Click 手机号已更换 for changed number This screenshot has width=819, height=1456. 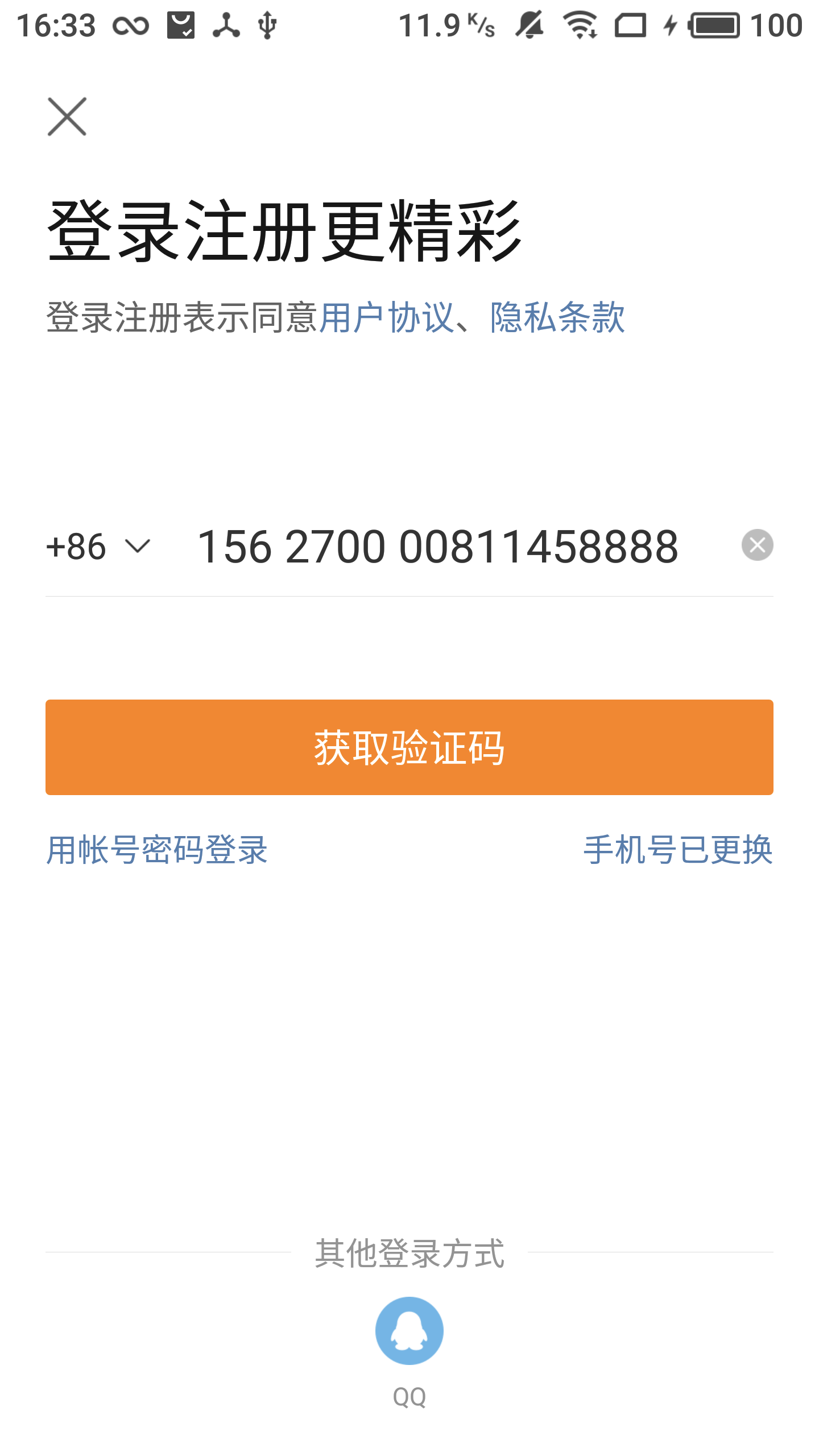point(678,849)
